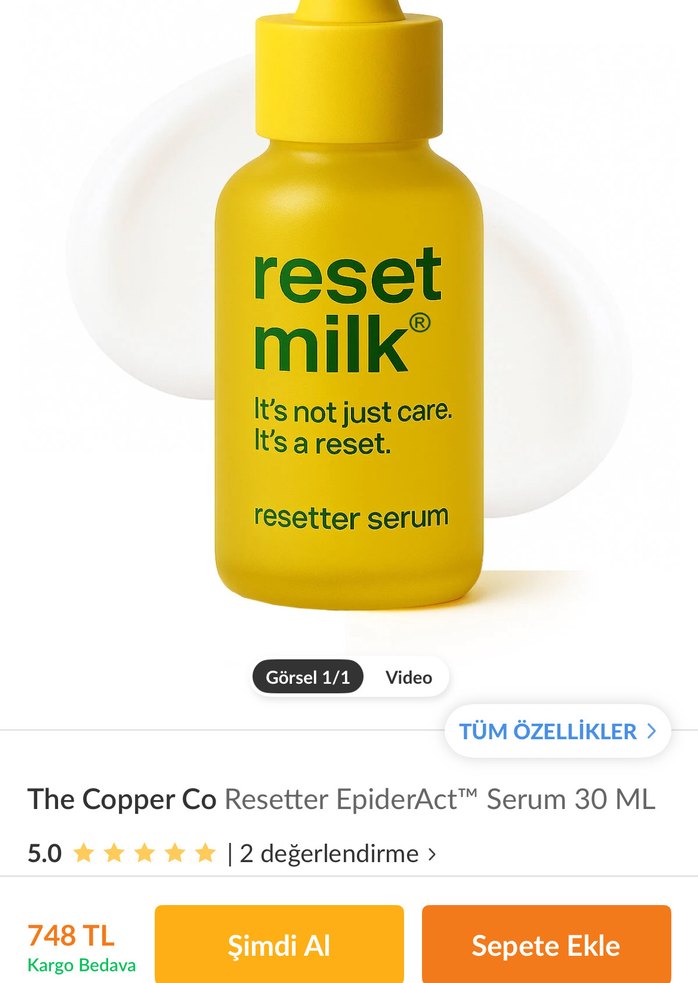Image resolution: width=698 pixels, height=983 pixels.
Task: Switch to the Video tab
Action: coord(408,677)
